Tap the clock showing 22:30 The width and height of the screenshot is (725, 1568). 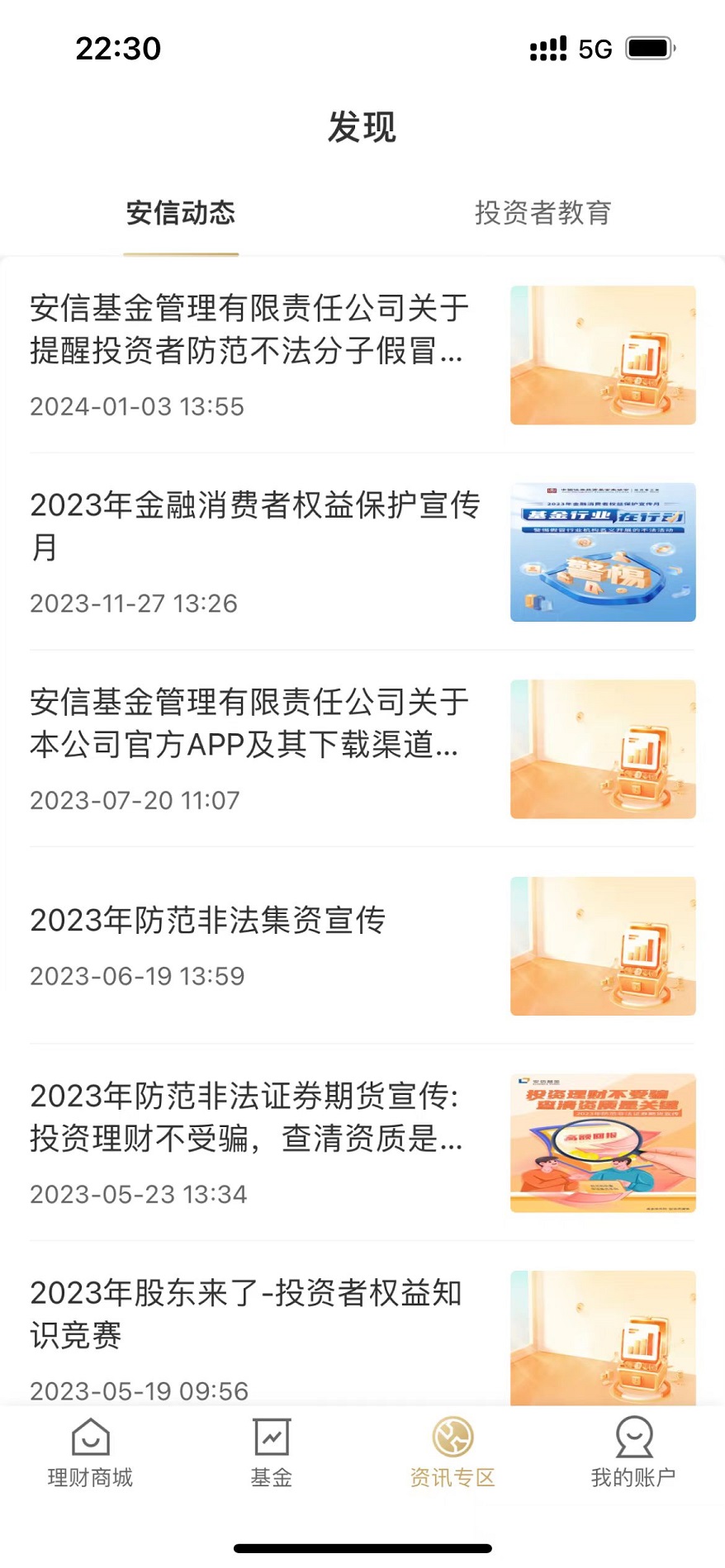tap(118, 50)
